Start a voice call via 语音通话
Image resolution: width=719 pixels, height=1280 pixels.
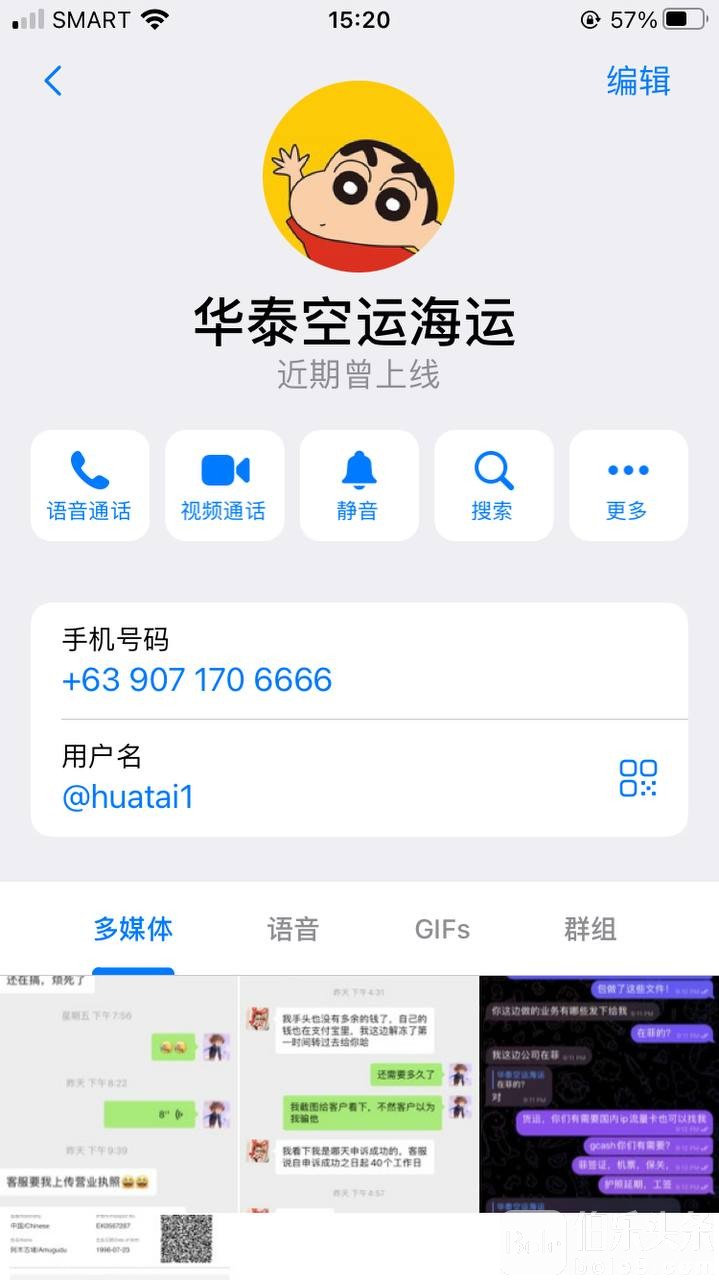(90, 486)
